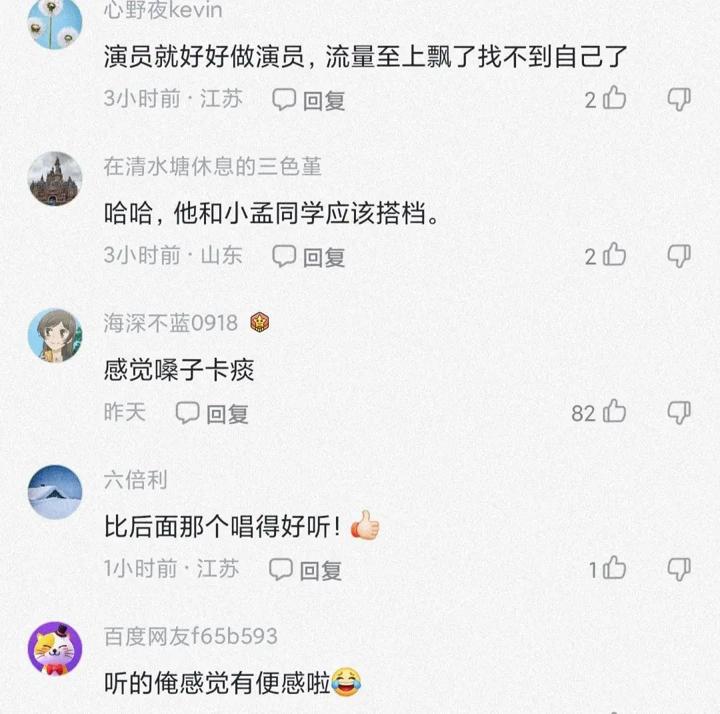This screenshot has height=714, width=720.
Task: Open 百度网友f65b593's avatar
Action: [54, 648]
